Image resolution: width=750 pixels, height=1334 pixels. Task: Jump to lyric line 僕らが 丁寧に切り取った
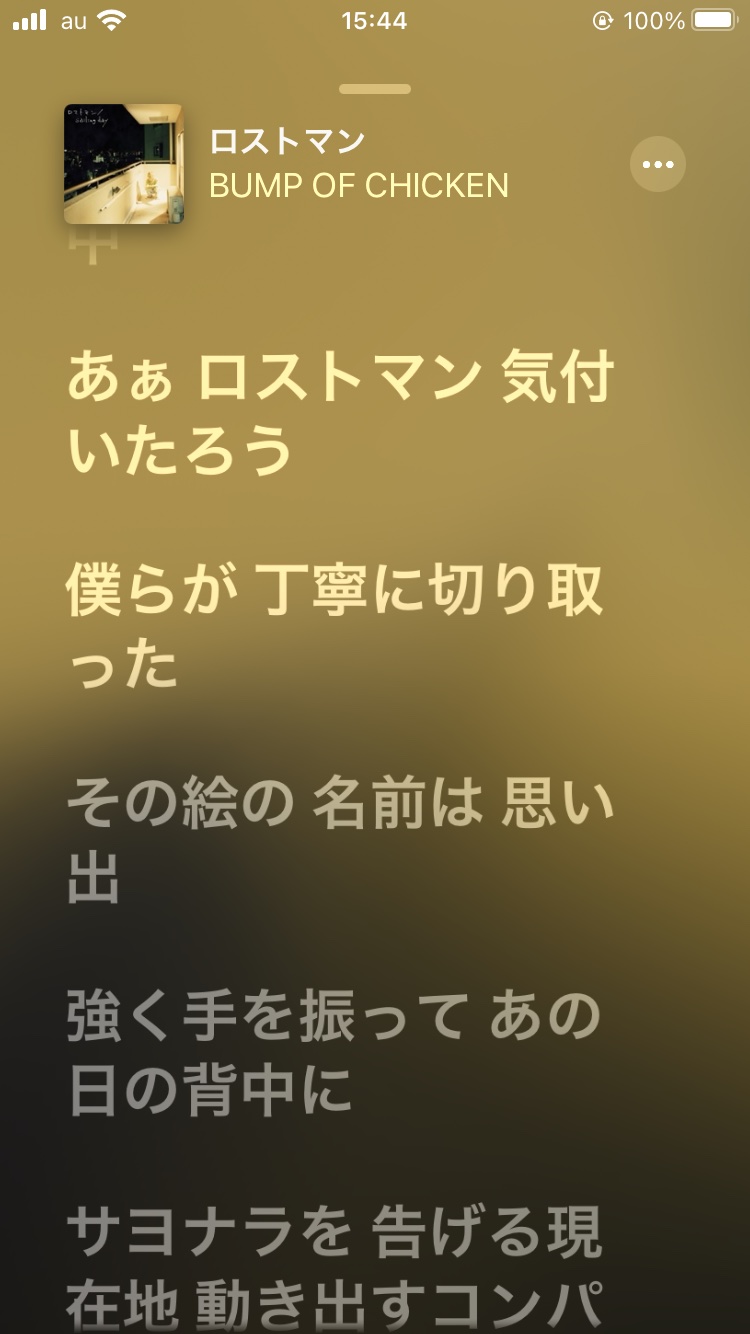(x=335, y=627)
